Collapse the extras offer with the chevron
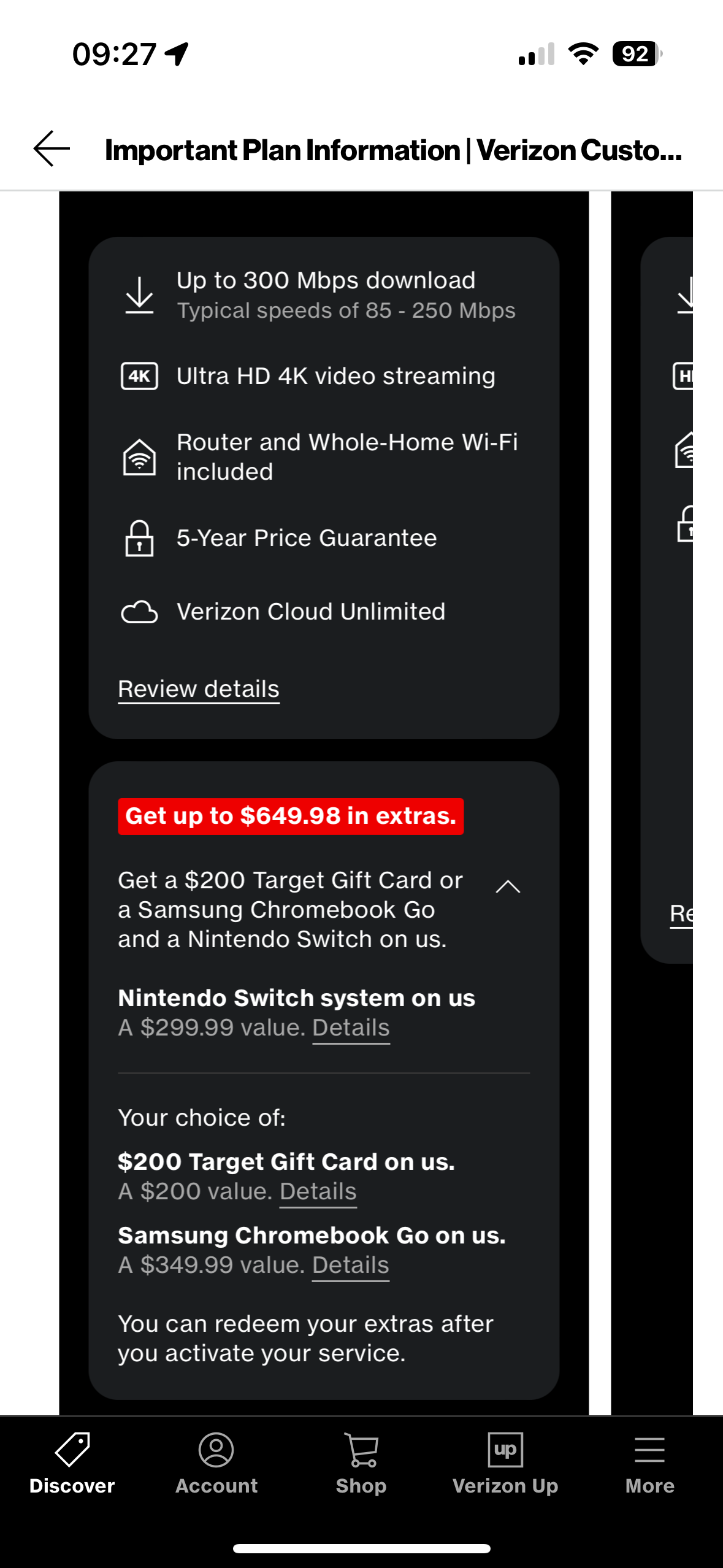This screenshot has width=723, height=1568. (x=508, y=887)
